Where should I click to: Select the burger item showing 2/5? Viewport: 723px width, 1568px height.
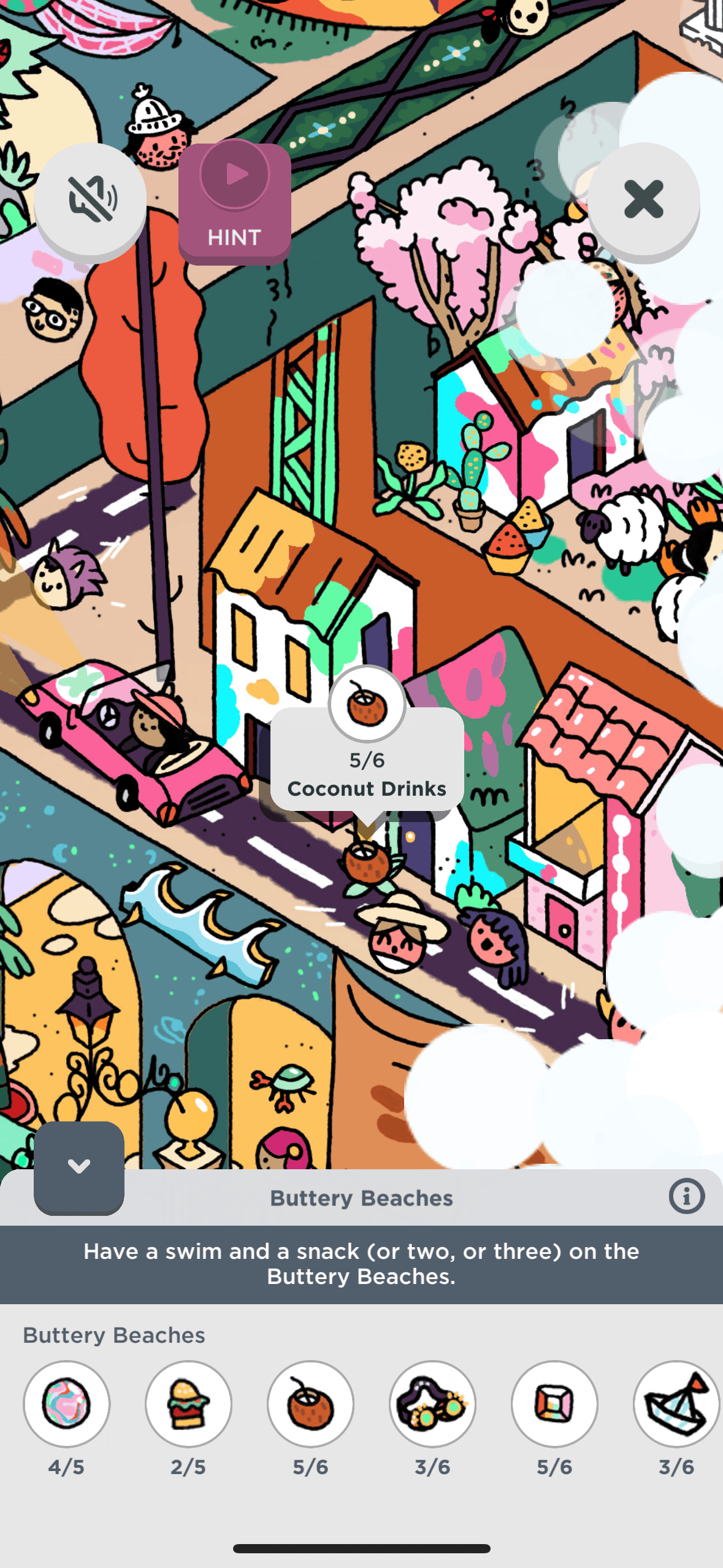[x=189, y=1404]
